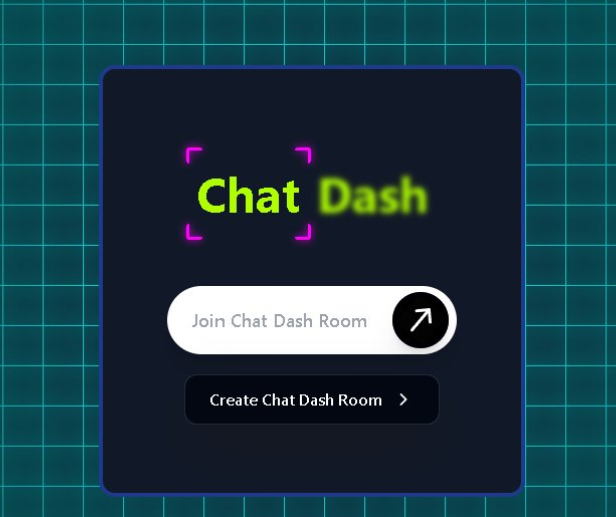Create a new Chat Dash Room
Screen dimensions: 616x517
click(x=311, y=400)
